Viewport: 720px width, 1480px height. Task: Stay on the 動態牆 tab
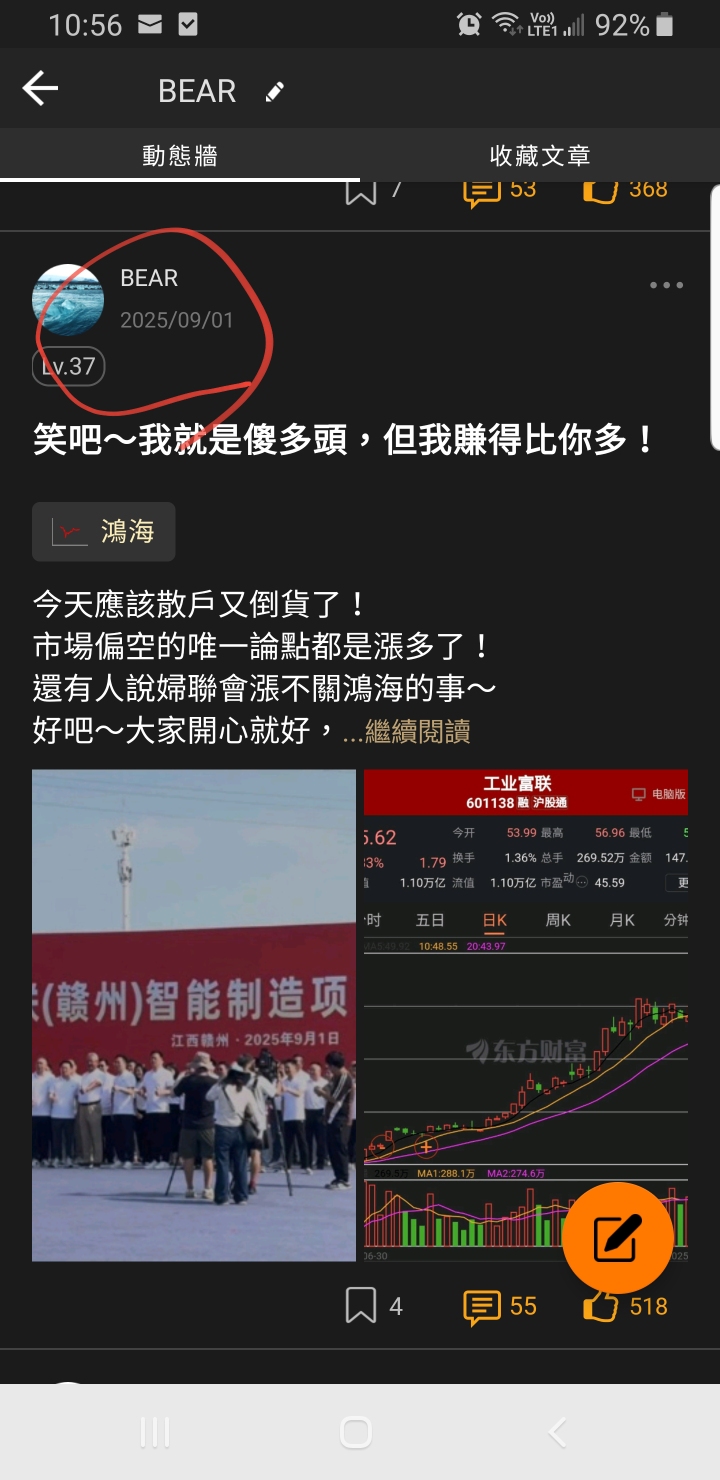180,156
